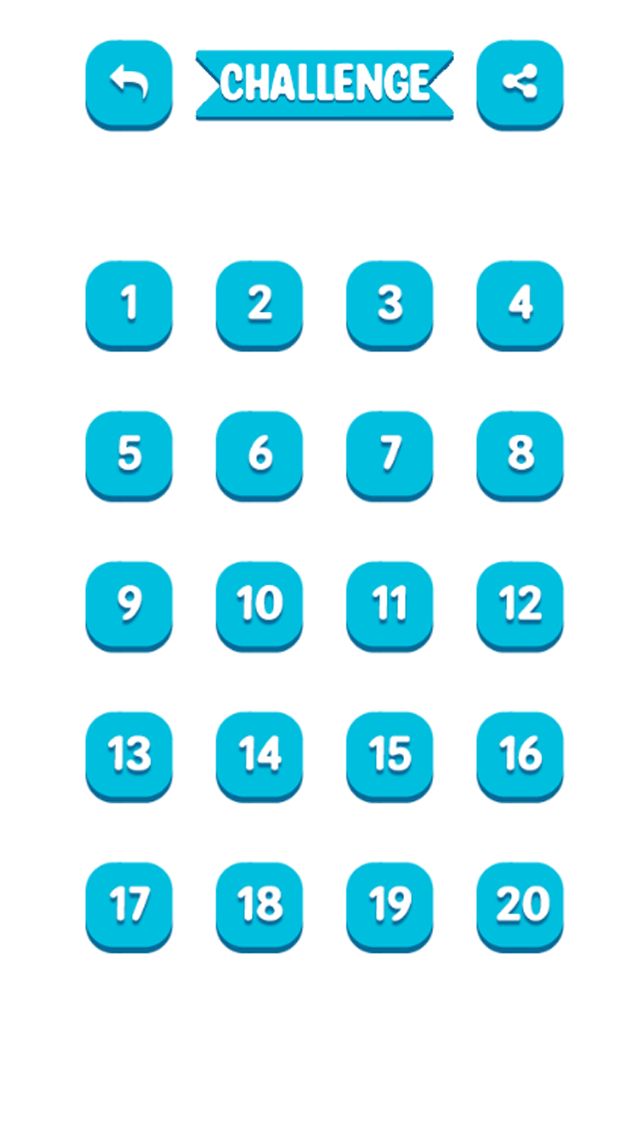Screen dimensions: 640x1136
Task: Start challenge level 9
Action: point(129,606)
